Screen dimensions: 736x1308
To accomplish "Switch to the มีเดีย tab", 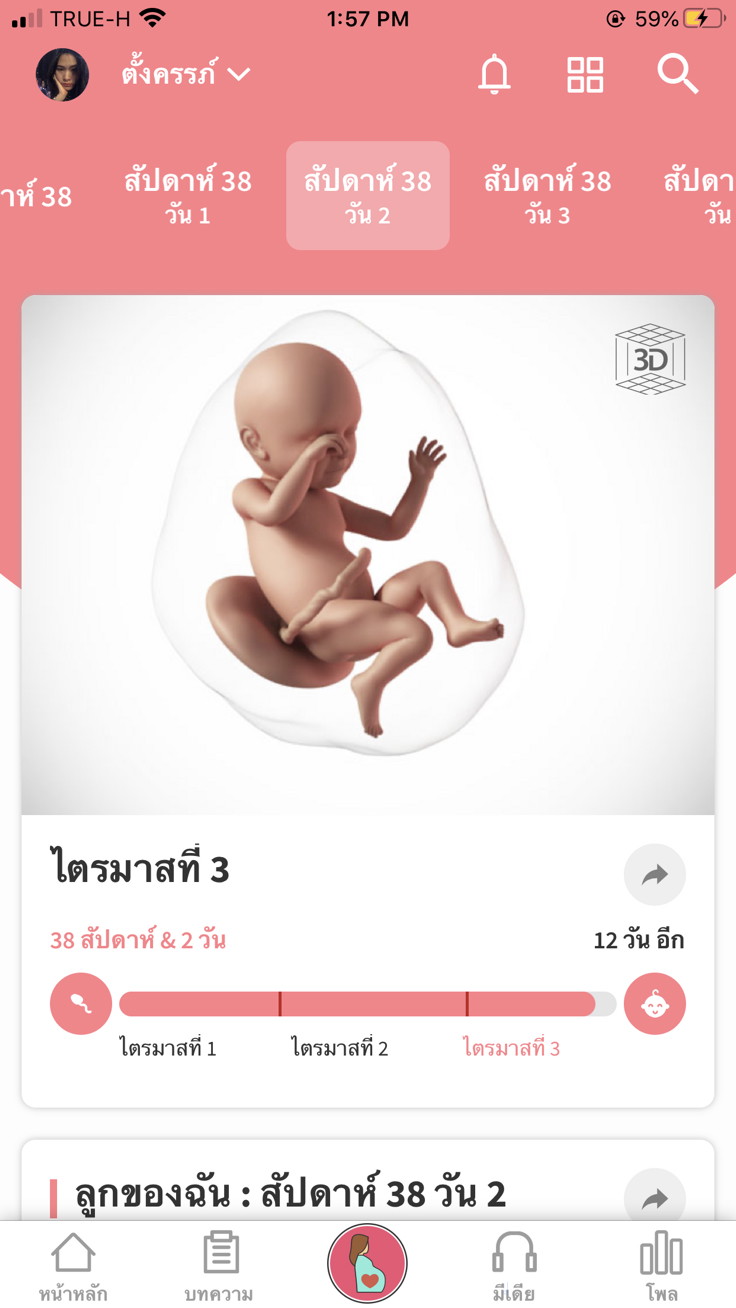I will coord(514,1266).
